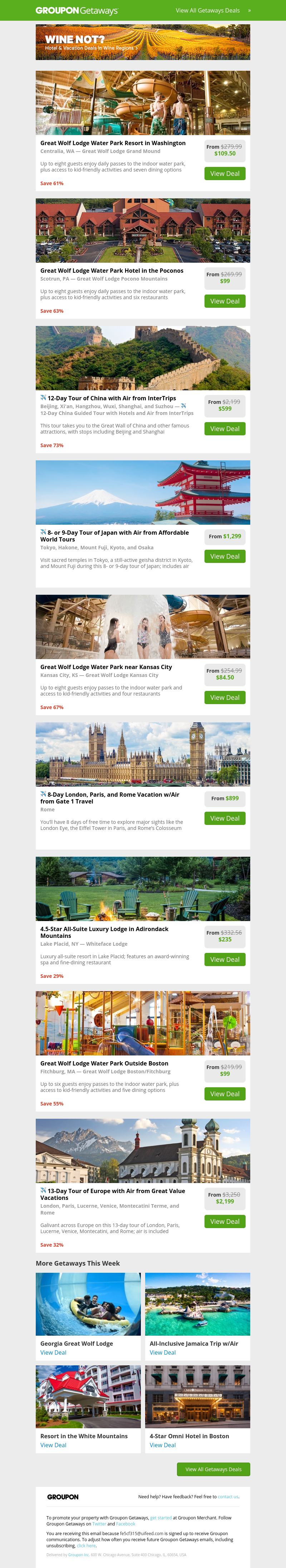Tap click here to unsubscribe
This screenshot has width=286, height=1568.
87,1545
